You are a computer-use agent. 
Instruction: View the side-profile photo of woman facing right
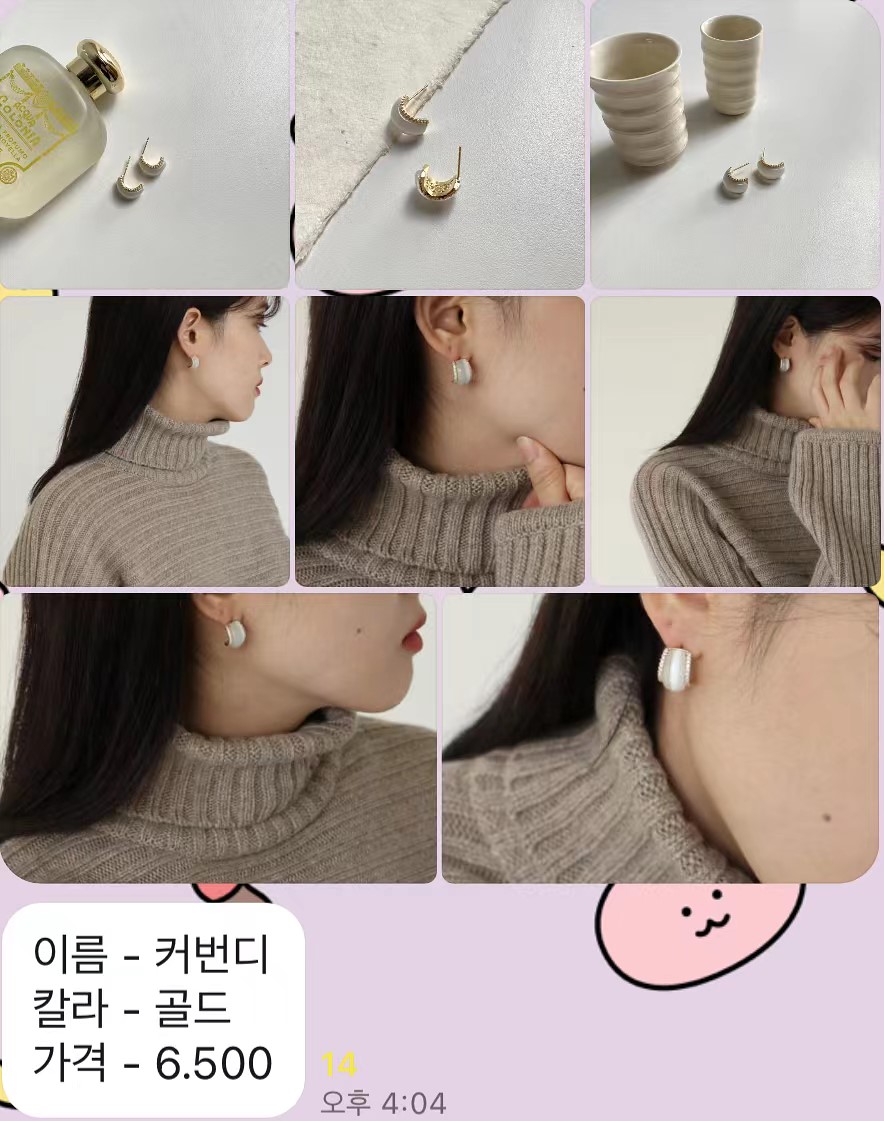[144, 440]
